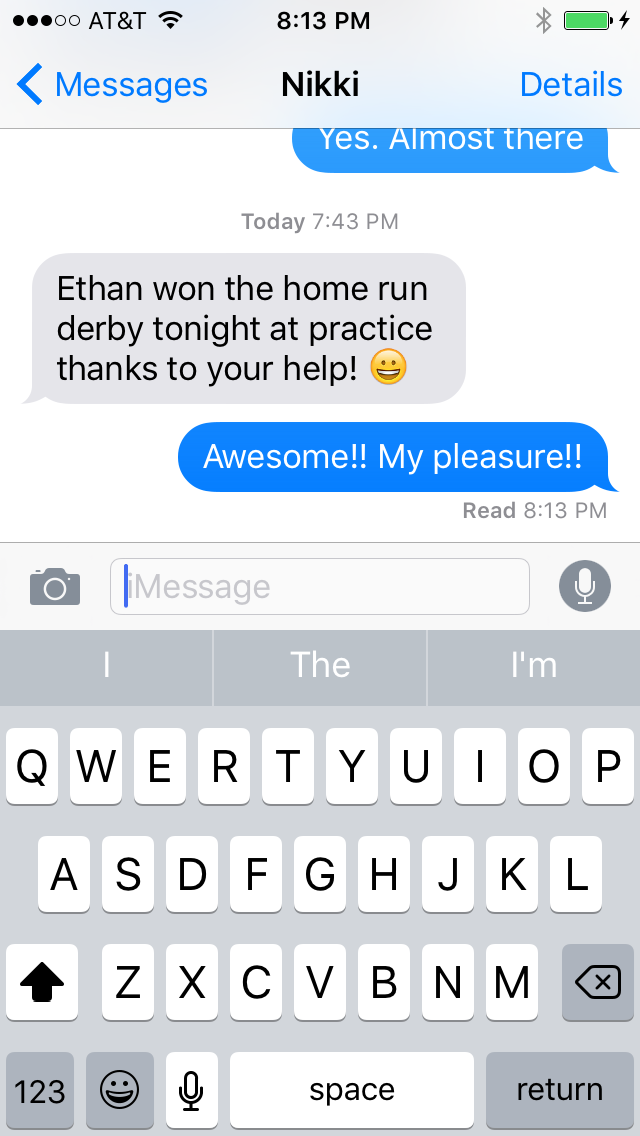The width and height of the screenshot is (640, 1136).
Task: Select the "The" predictive suggestion
Action: [x=320, y=665]
